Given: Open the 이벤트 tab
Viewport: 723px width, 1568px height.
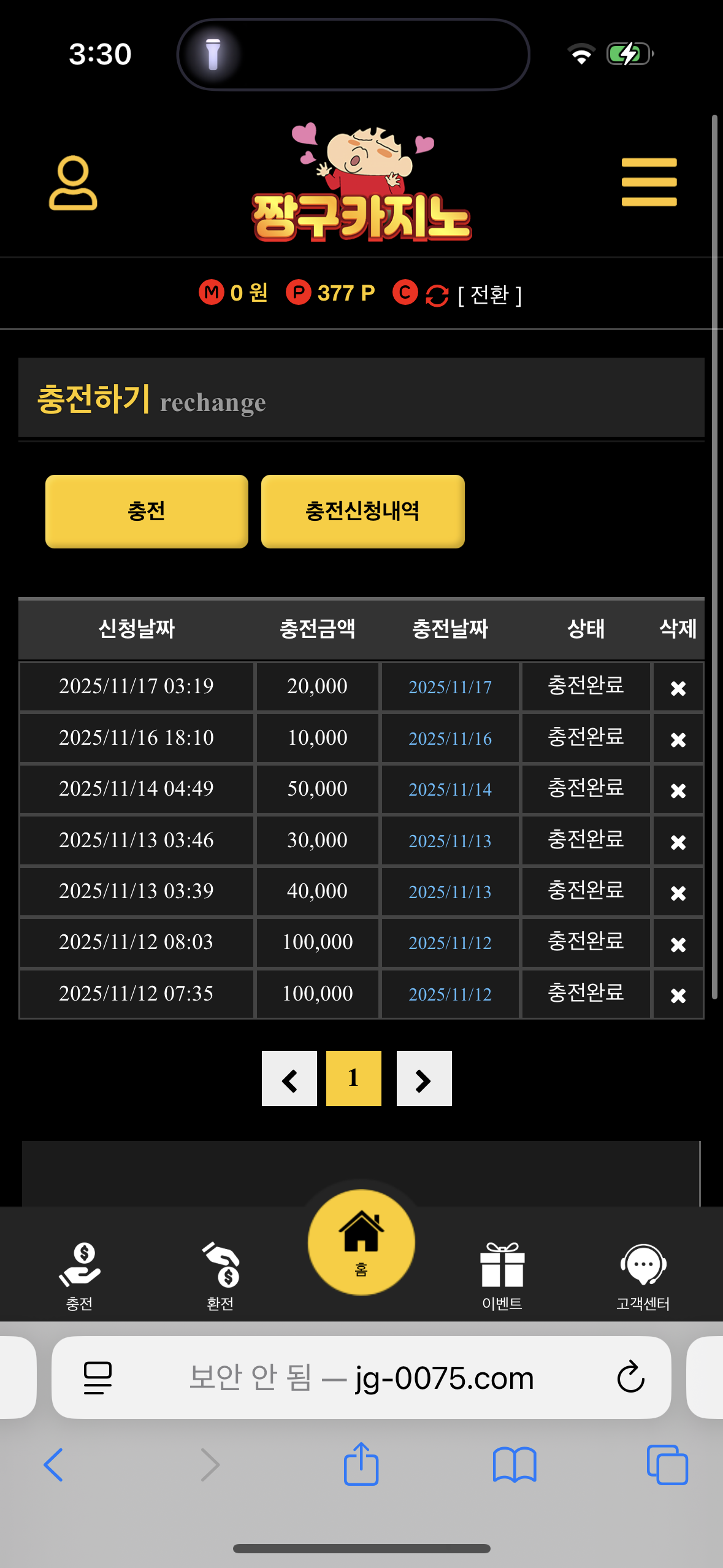Looking at the screenshot, I should 502,1276.
